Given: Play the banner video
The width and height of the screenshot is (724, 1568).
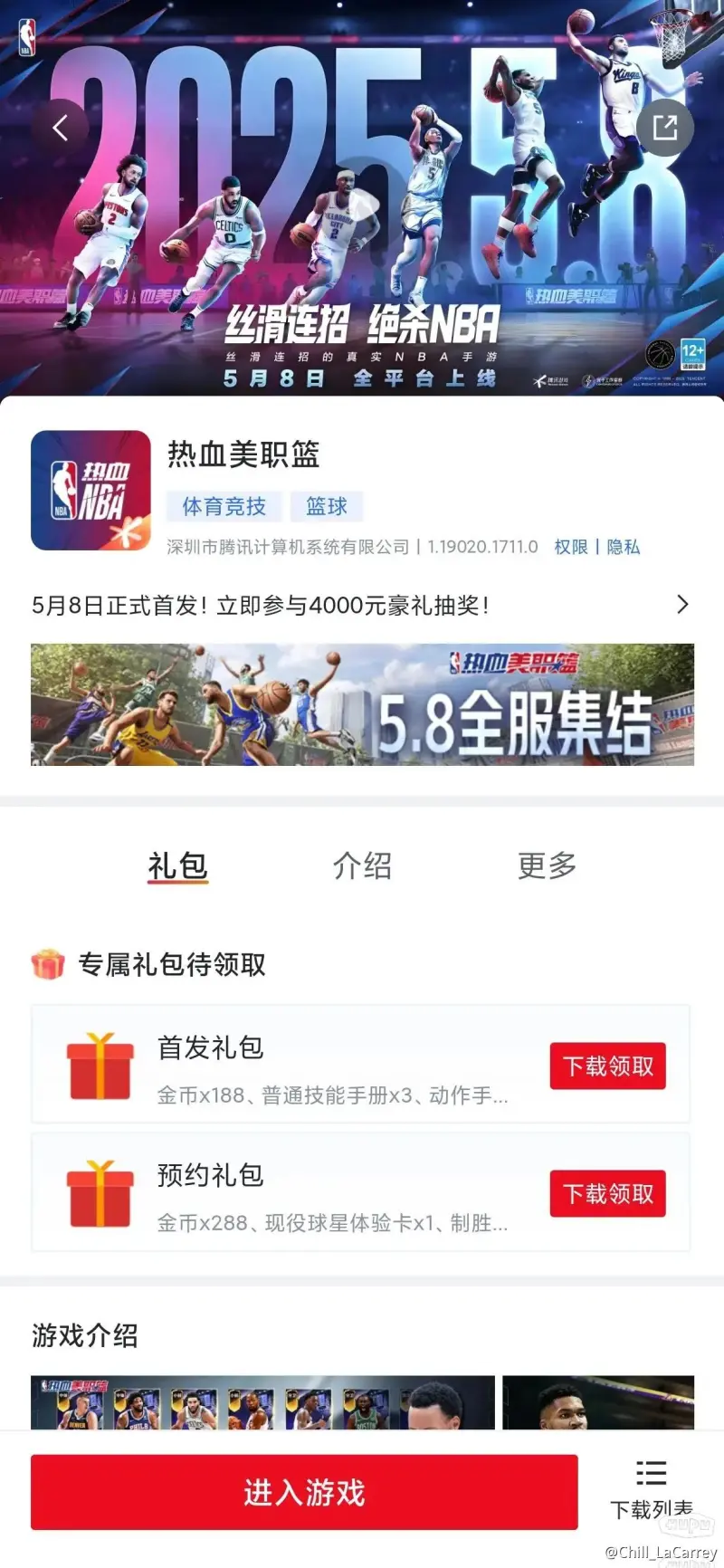Looking at the screenshot, I should [x=364, y=203].
